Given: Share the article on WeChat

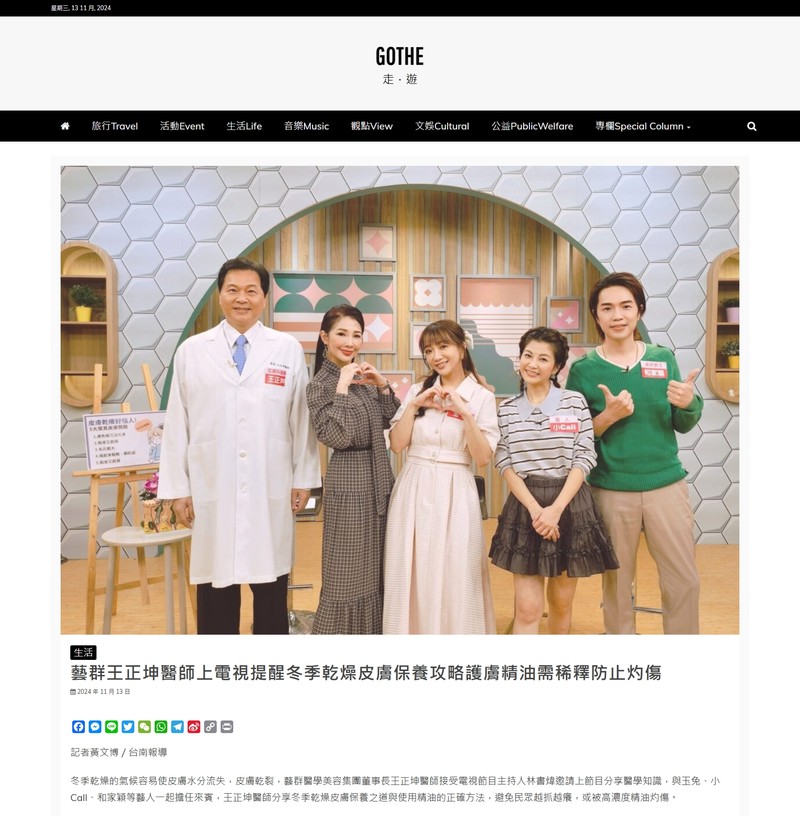Looking at the screenshot, I should [x=144, y=727].
